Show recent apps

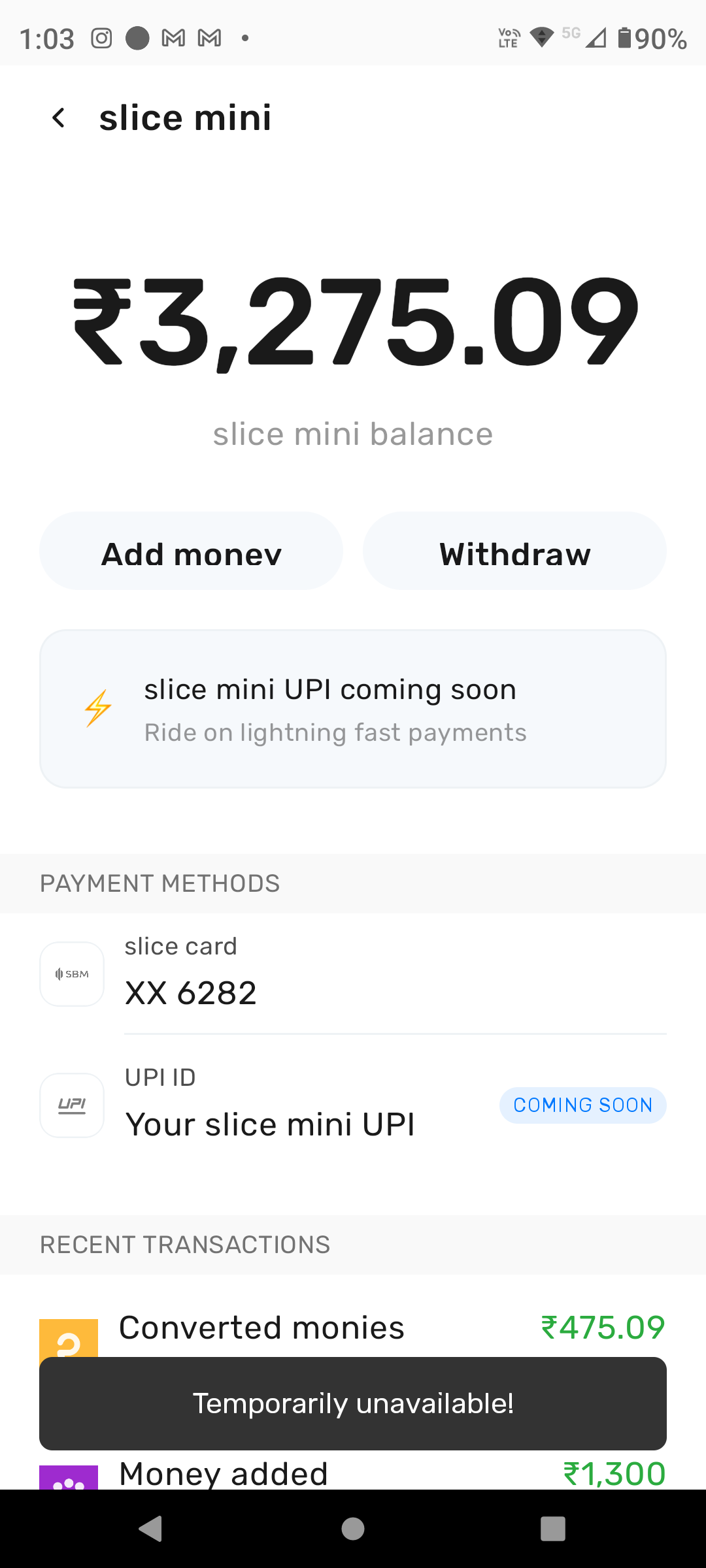[x=552, y=1529]
